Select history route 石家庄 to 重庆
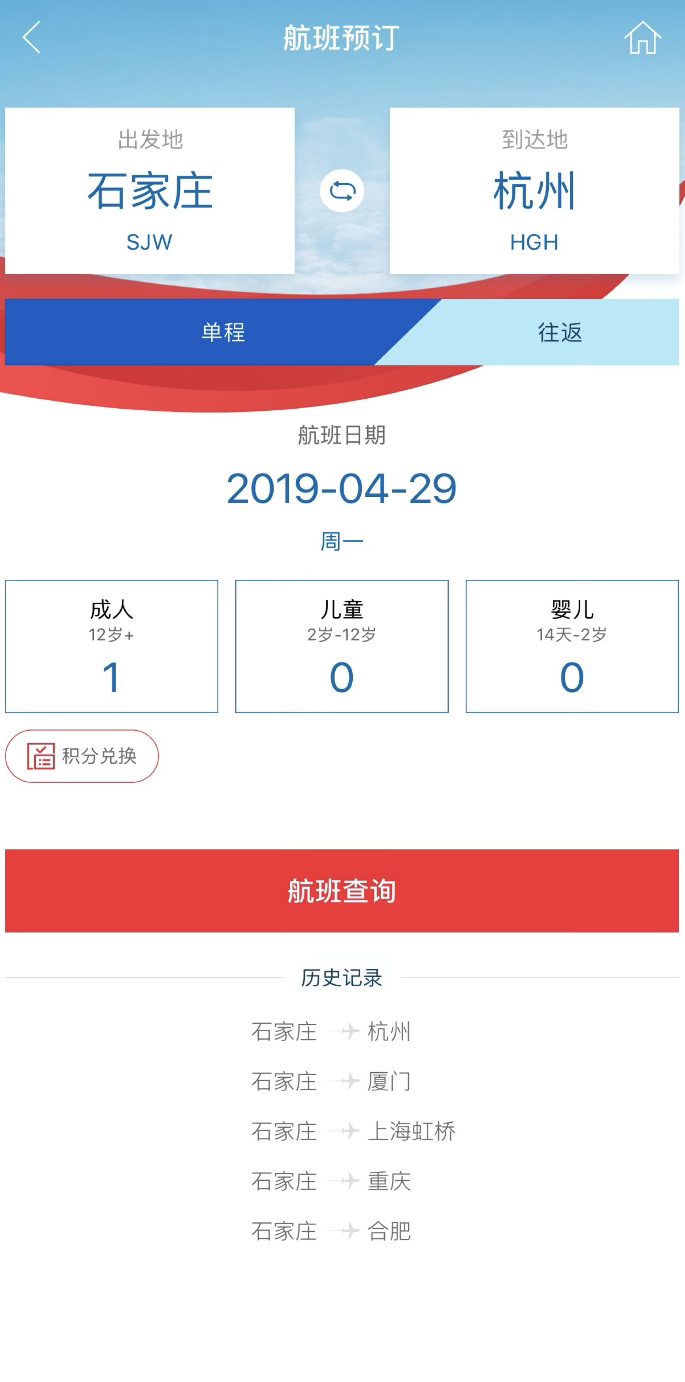Screen dimensions: 685x1382 pos(332,1182)
